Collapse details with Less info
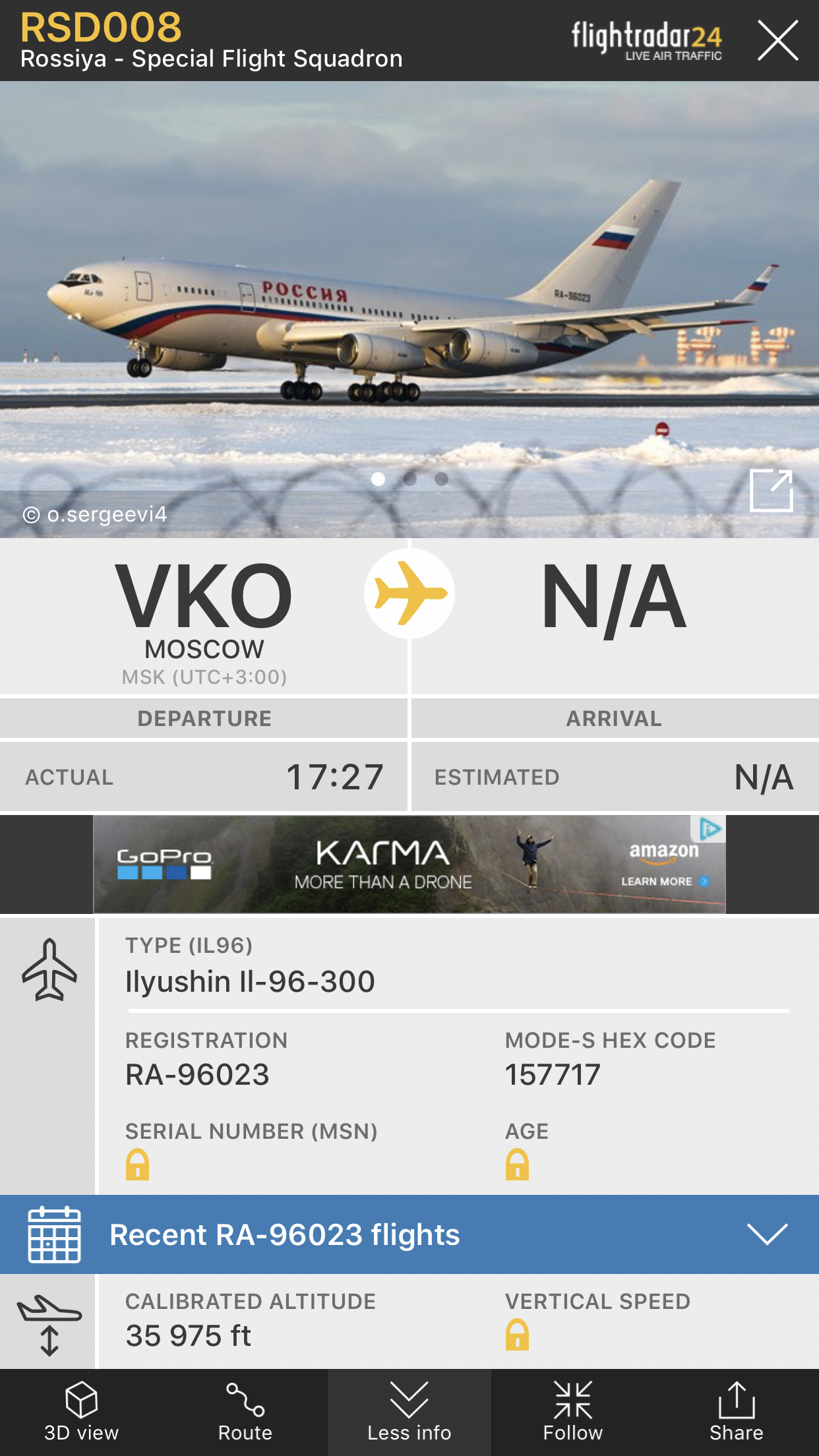Screen dimensions: 819x1456 click(x=409, y=1412)
